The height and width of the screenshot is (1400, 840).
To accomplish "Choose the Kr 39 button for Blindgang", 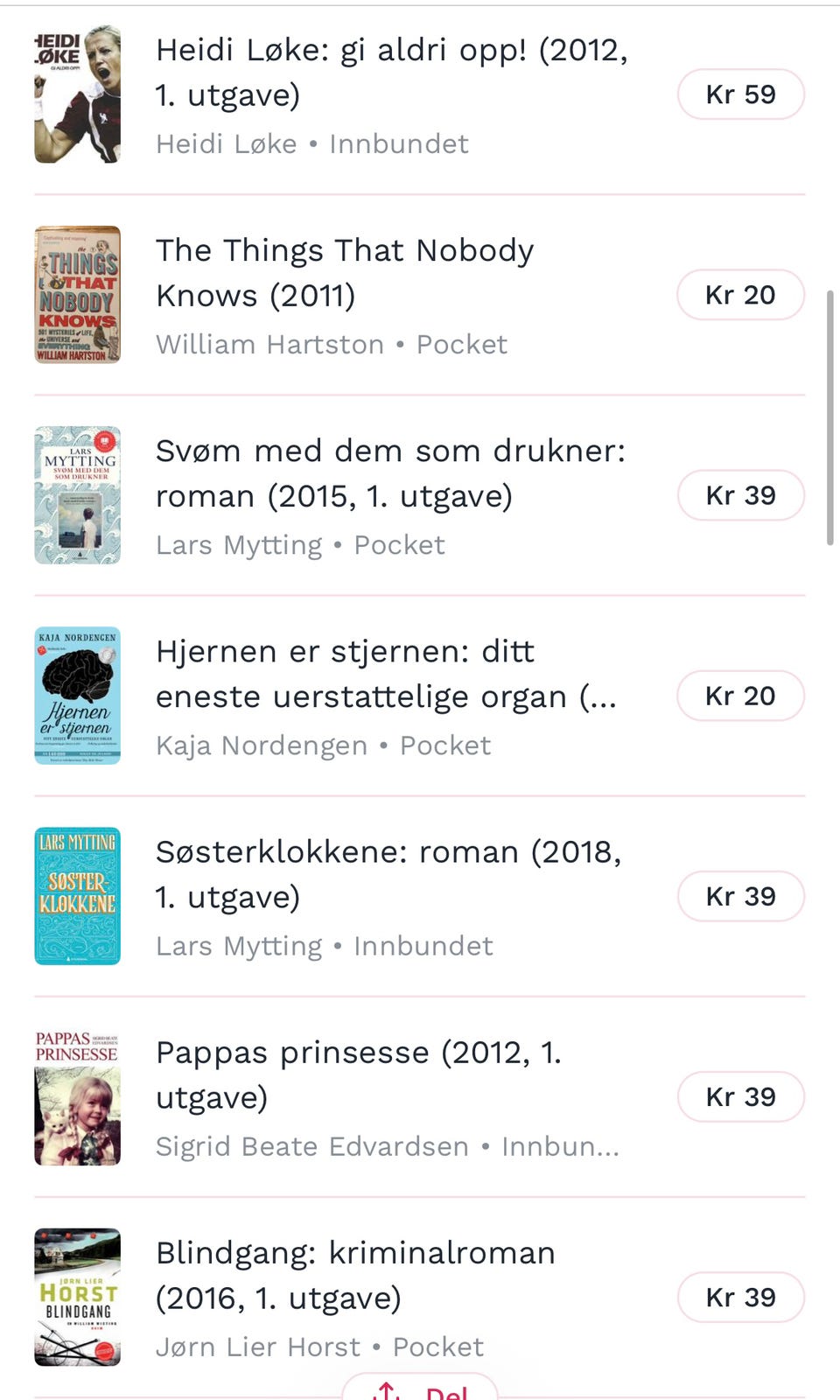I will click(740, 1298).
